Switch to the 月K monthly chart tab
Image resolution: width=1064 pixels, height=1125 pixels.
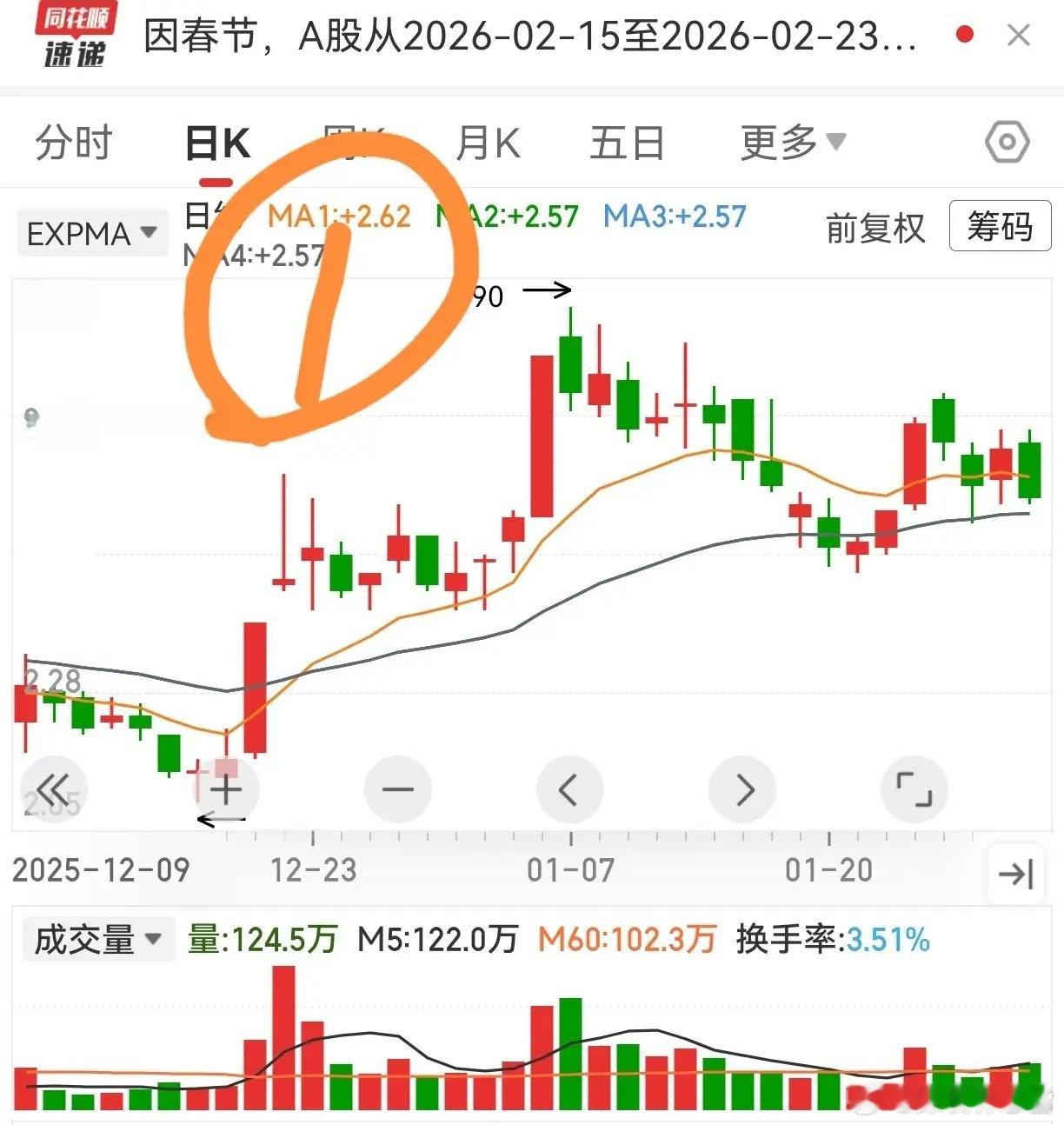pyautogui.click(x=489, y=142)
